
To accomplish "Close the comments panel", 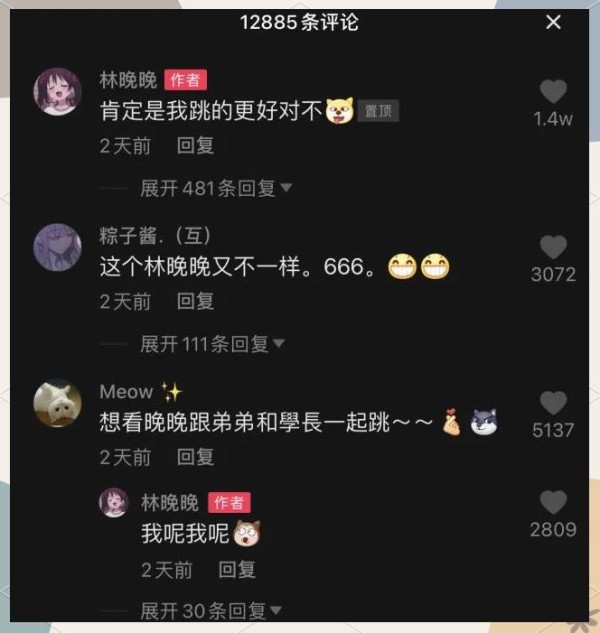I will (x=553, y=22).
